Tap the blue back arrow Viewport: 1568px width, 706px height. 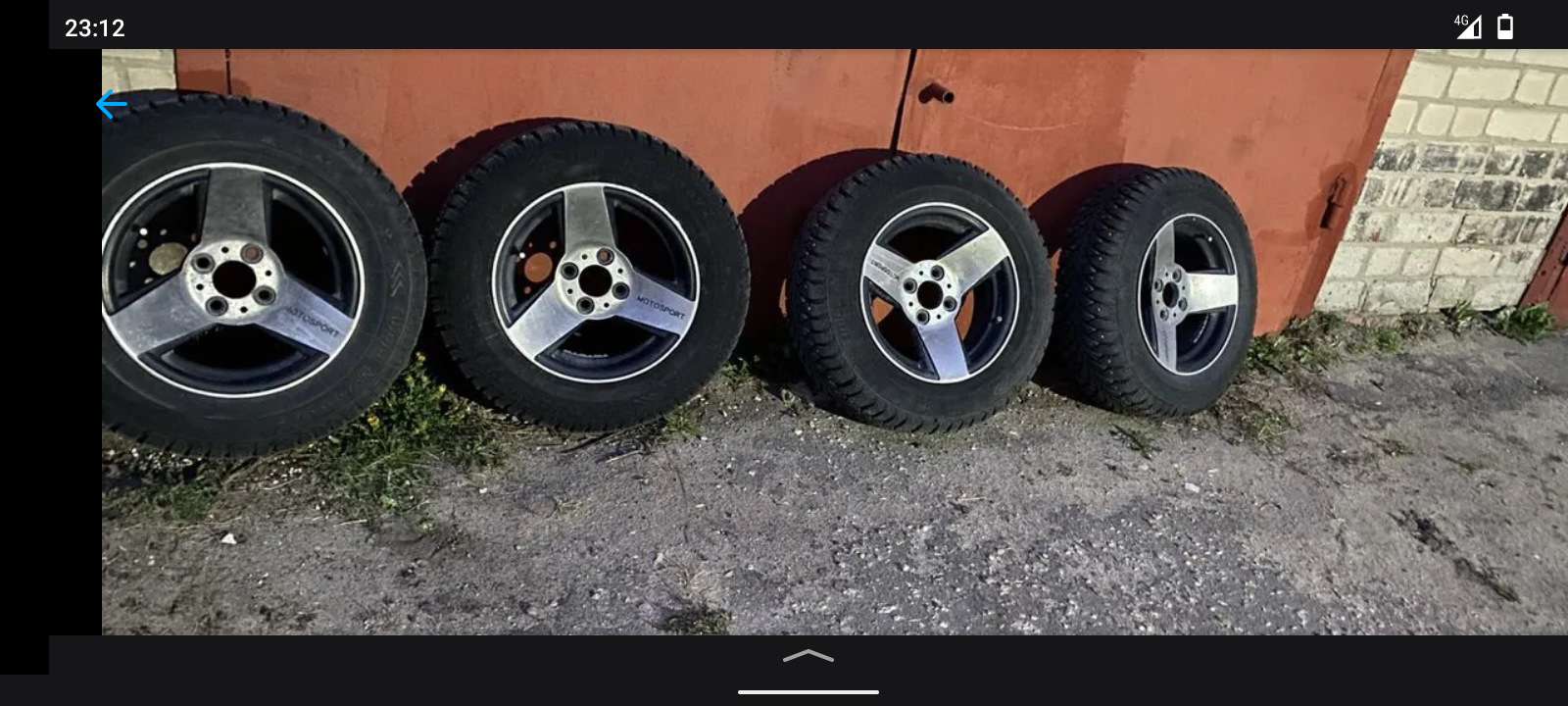coord(112,104)
